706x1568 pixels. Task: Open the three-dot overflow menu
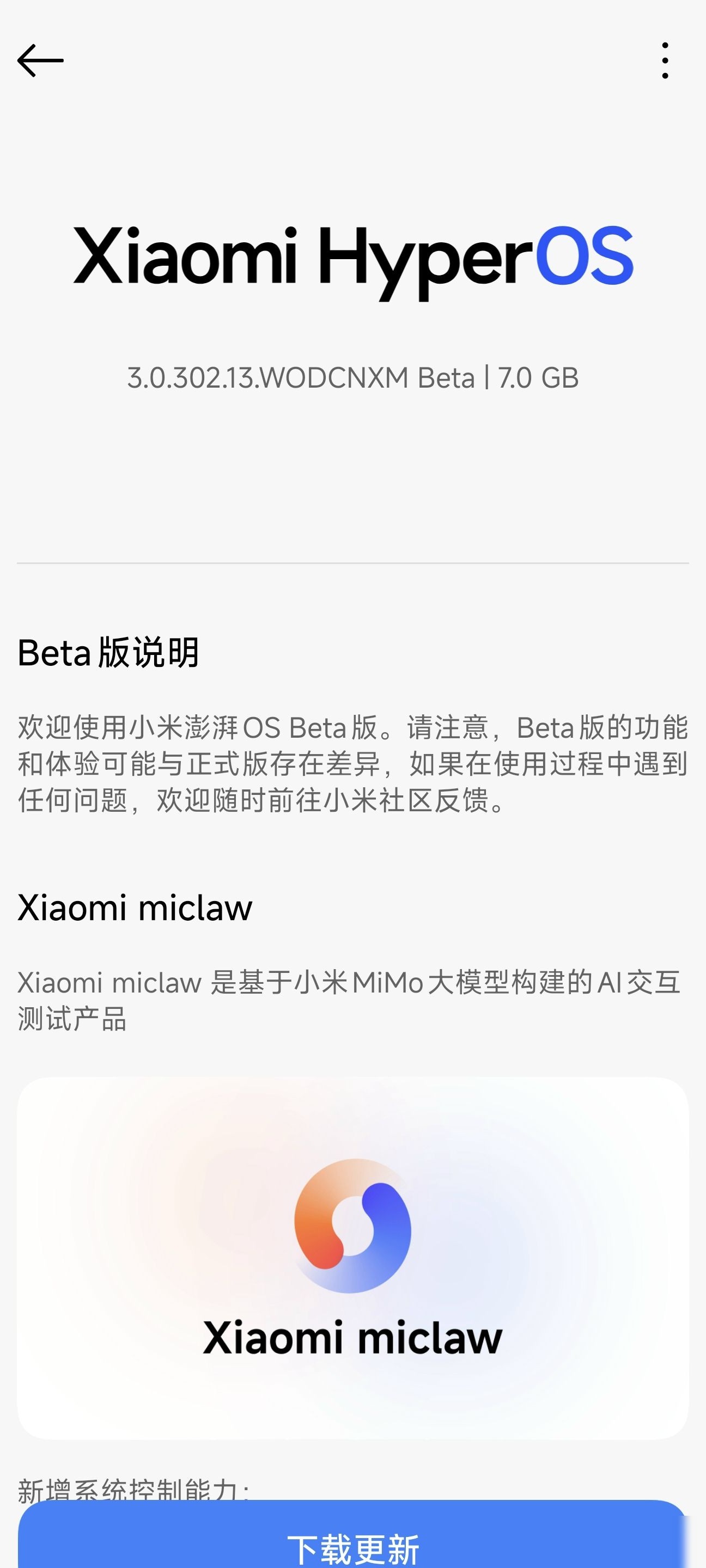[665, 60]
